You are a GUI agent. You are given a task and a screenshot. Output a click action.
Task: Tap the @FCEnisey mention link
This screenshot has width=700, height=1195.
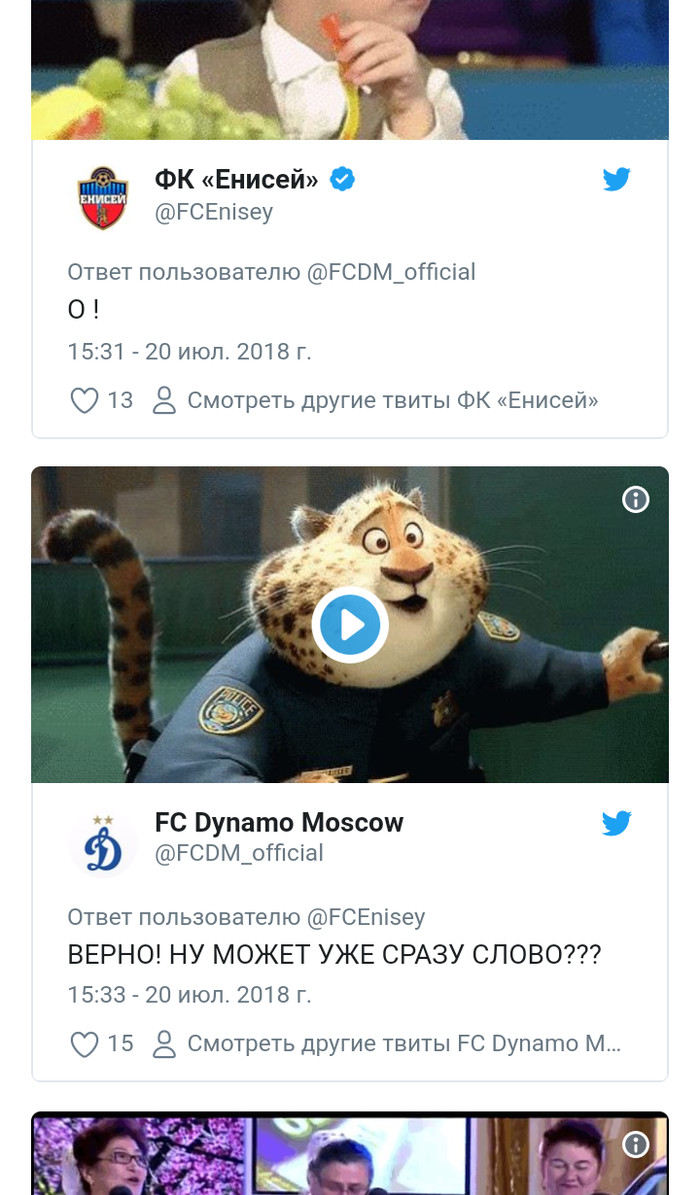[365, 917]
